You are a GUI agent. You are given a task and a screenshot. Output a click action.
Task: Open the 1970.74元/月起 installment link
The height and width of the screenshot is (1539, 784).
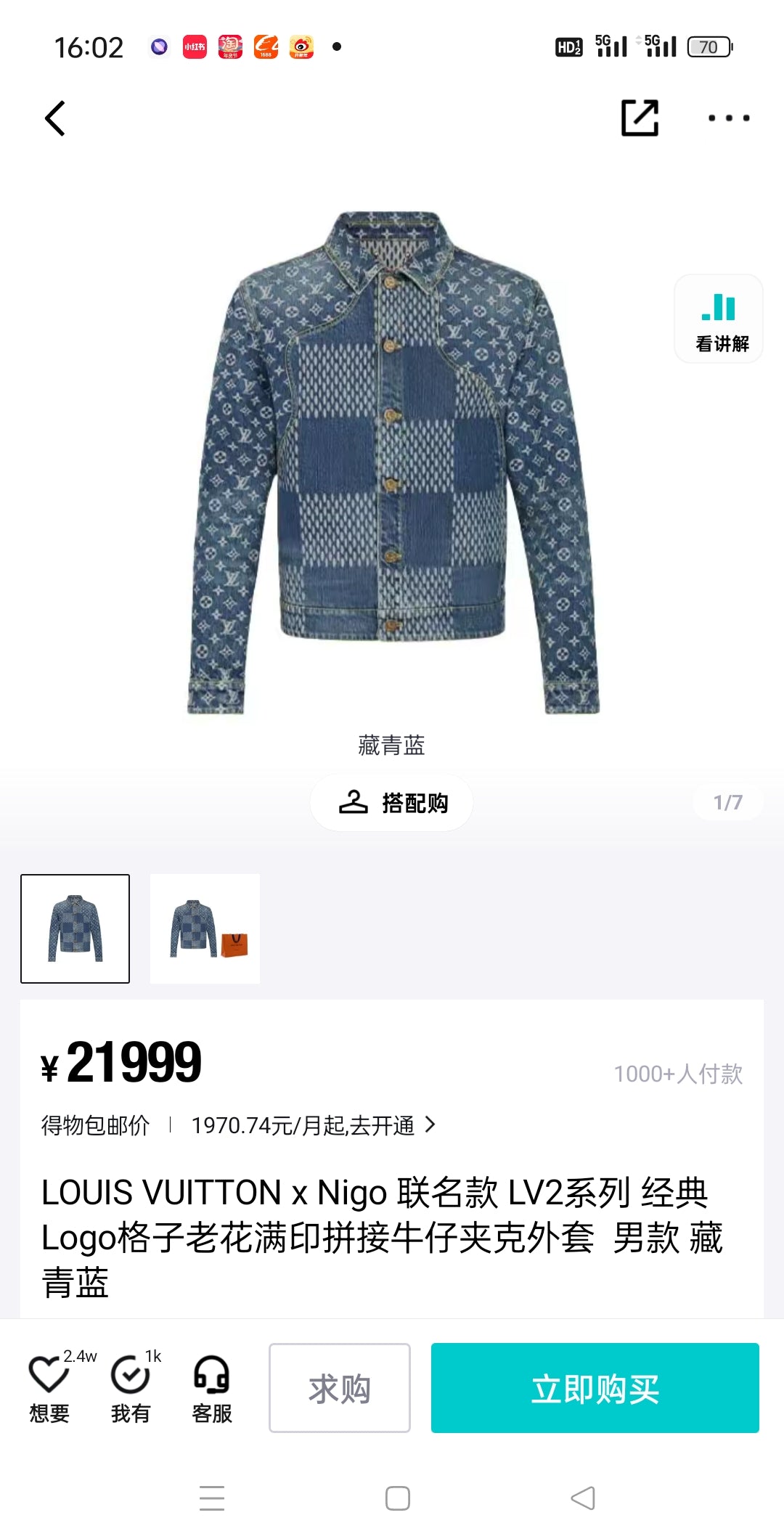312,1125
